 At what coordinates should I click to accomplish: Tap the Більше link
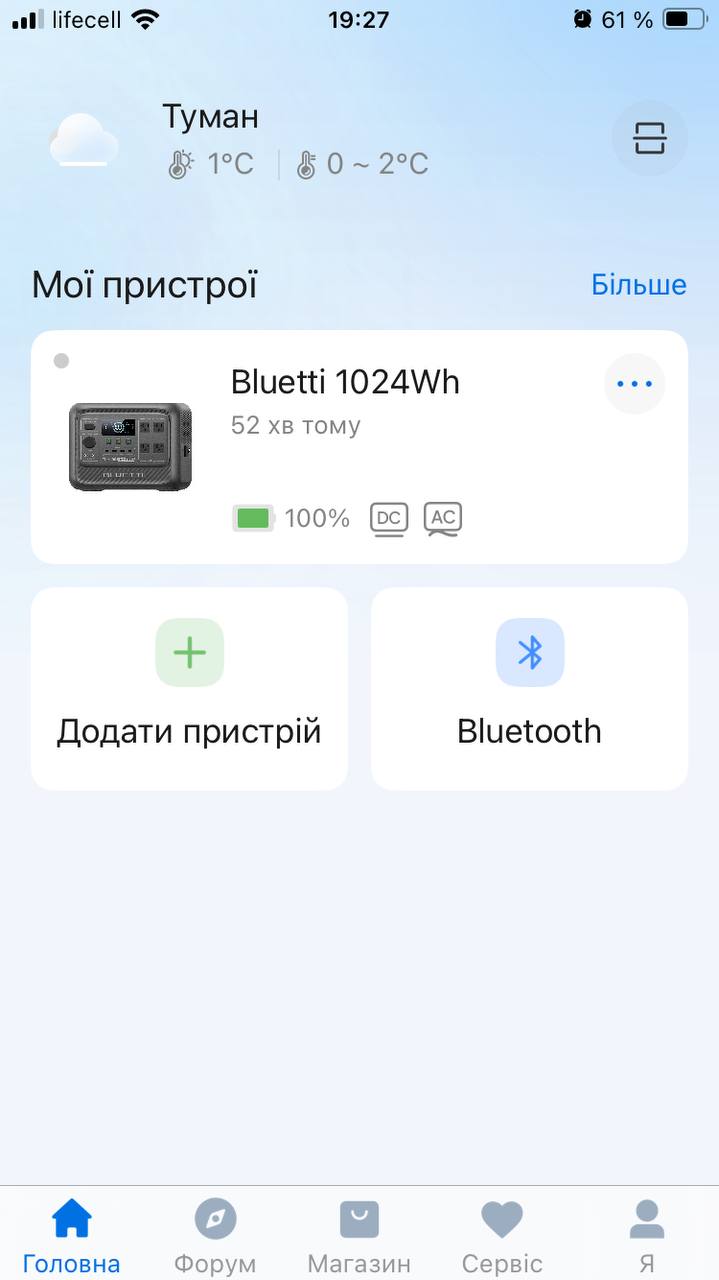pos(638,285)
